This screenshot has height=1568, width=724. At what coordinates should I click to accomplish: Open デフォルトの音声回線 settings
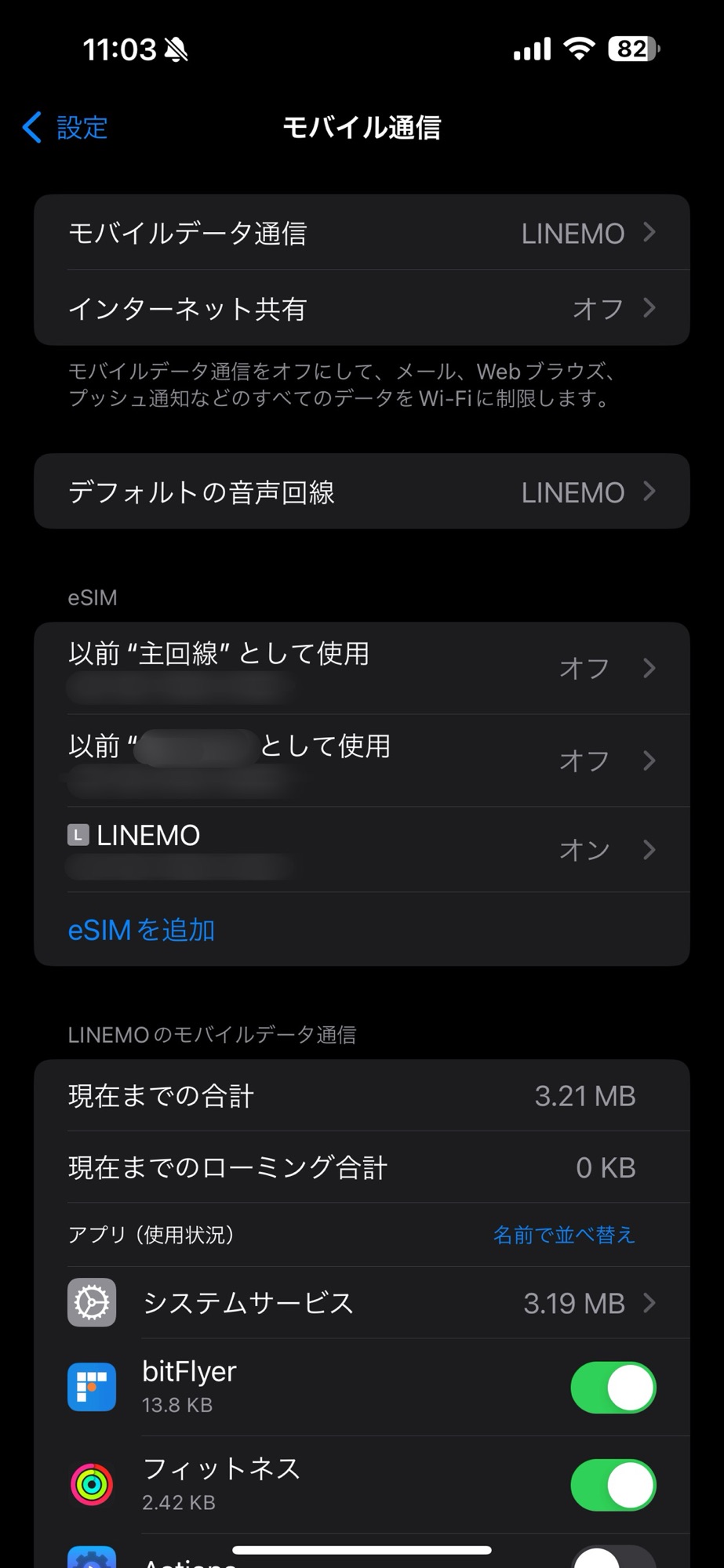pos(361,492)
